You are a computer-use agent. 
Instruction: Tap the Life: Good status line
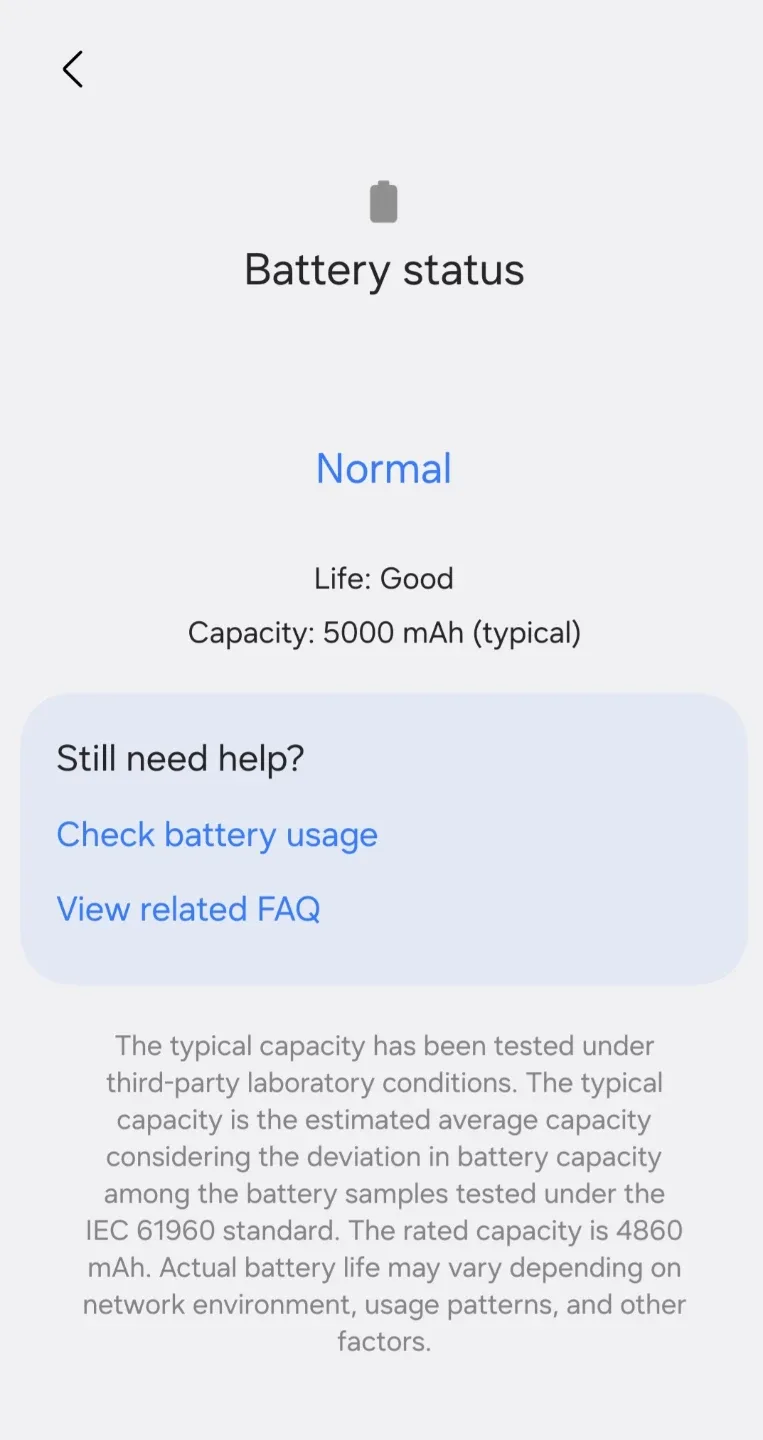[383, 578]
